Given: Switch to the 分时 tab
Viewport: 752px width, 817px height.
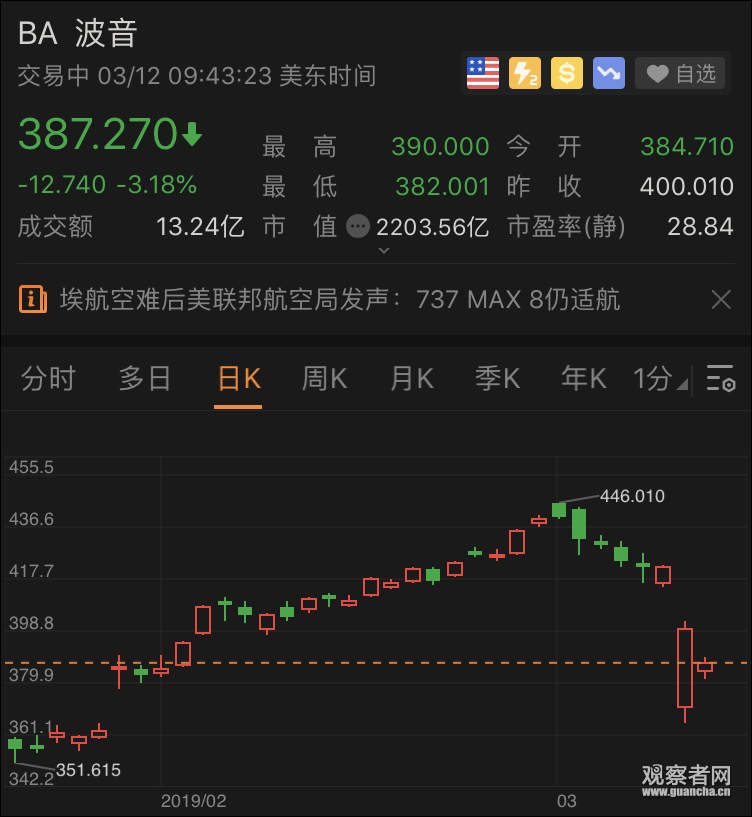Looking at the screenshot, I should pos(47,378).
